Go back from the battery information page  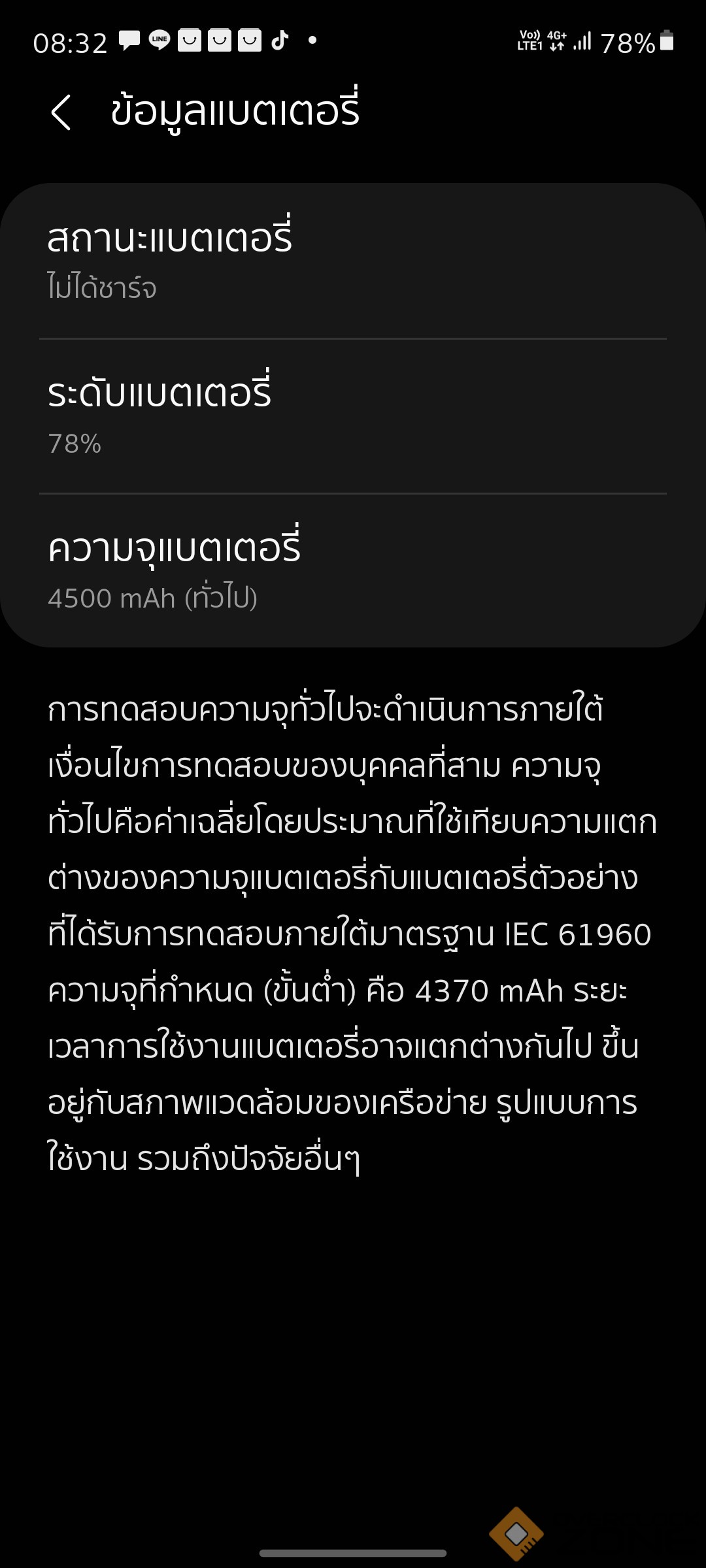pos(61,112)
